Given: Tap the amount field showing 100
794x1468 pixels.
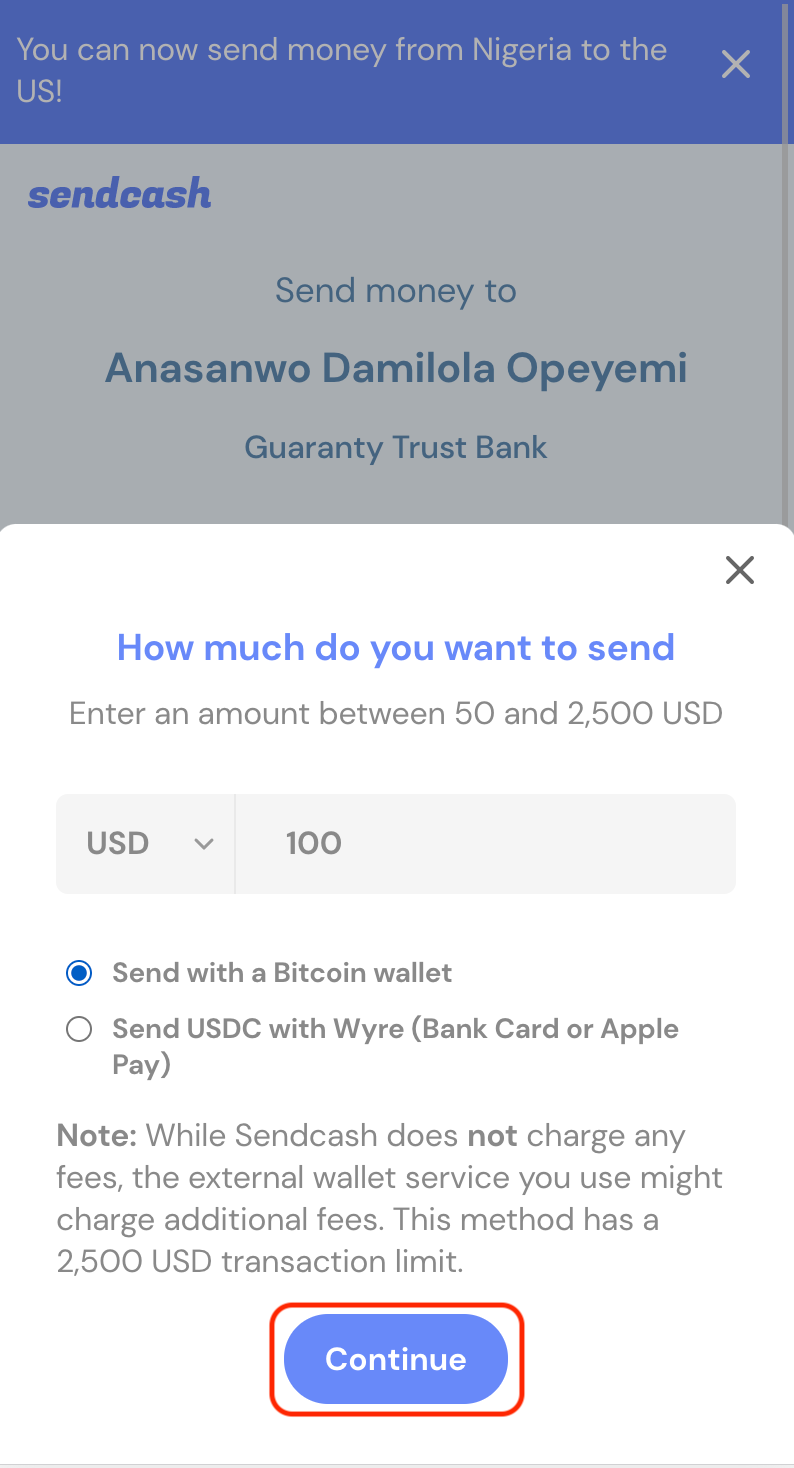Looking at the screenshot, I should (486, 843).
